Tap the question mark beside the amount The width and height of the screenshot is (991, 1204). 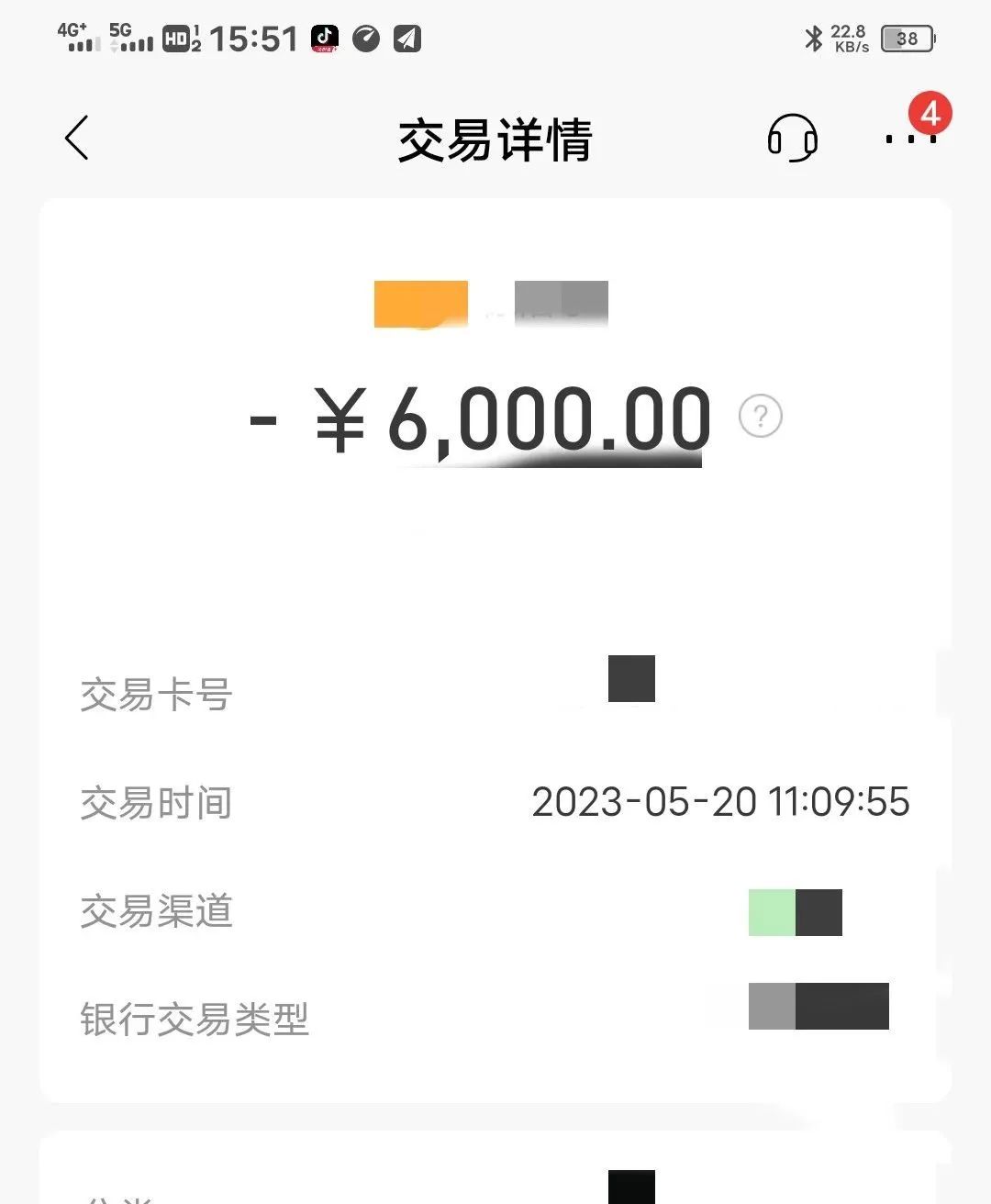pyautogui.click(x=760, y=418)
